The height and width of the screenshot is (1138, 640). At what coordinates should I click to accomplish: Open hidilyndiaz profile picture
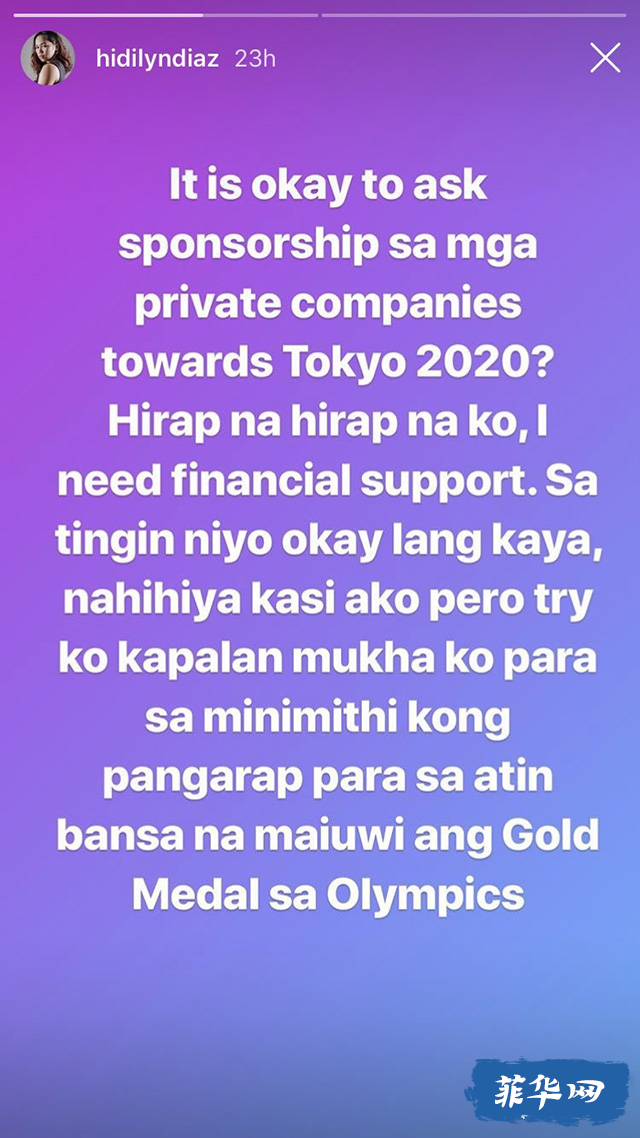(x=48, y=58)
